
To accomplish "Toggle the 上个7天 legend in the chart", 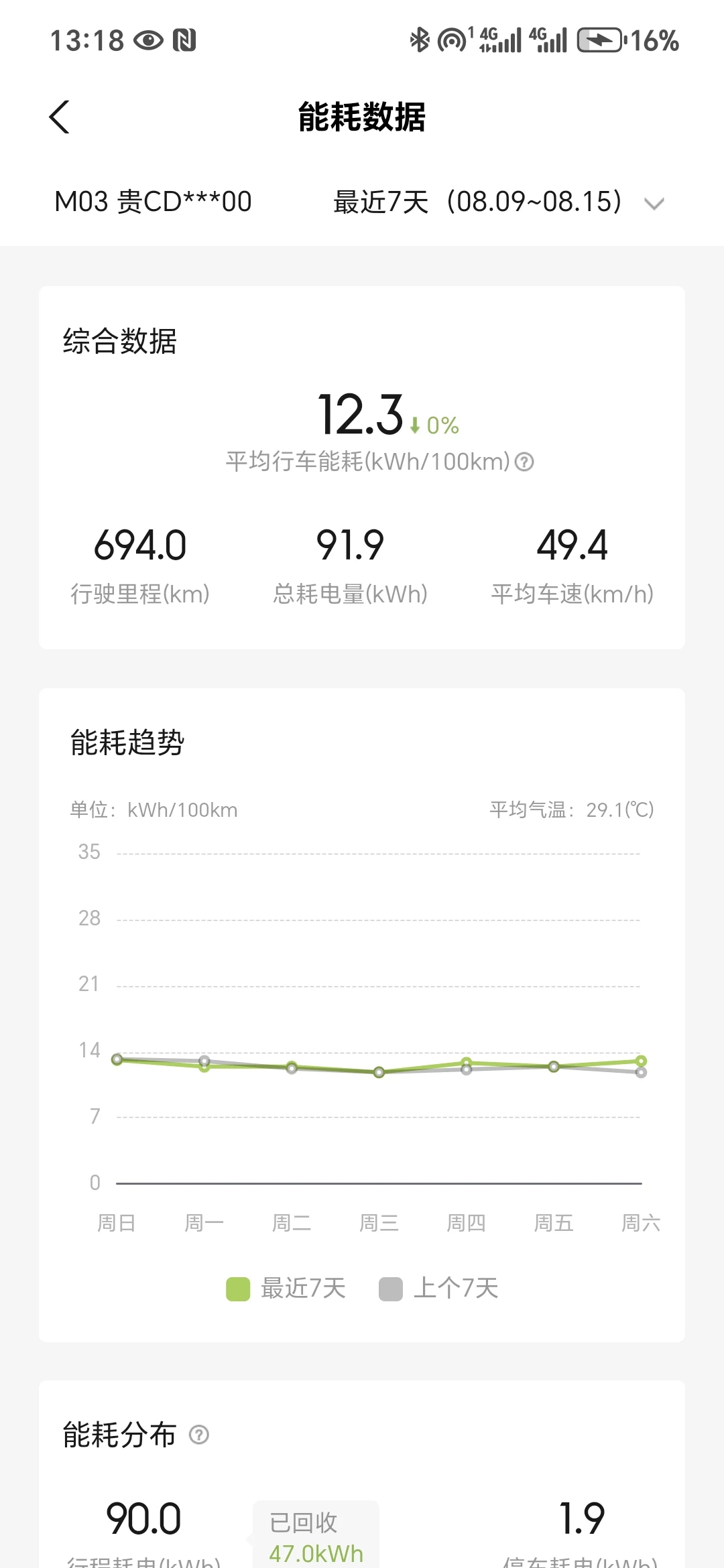I will [x=439, y=1289].
